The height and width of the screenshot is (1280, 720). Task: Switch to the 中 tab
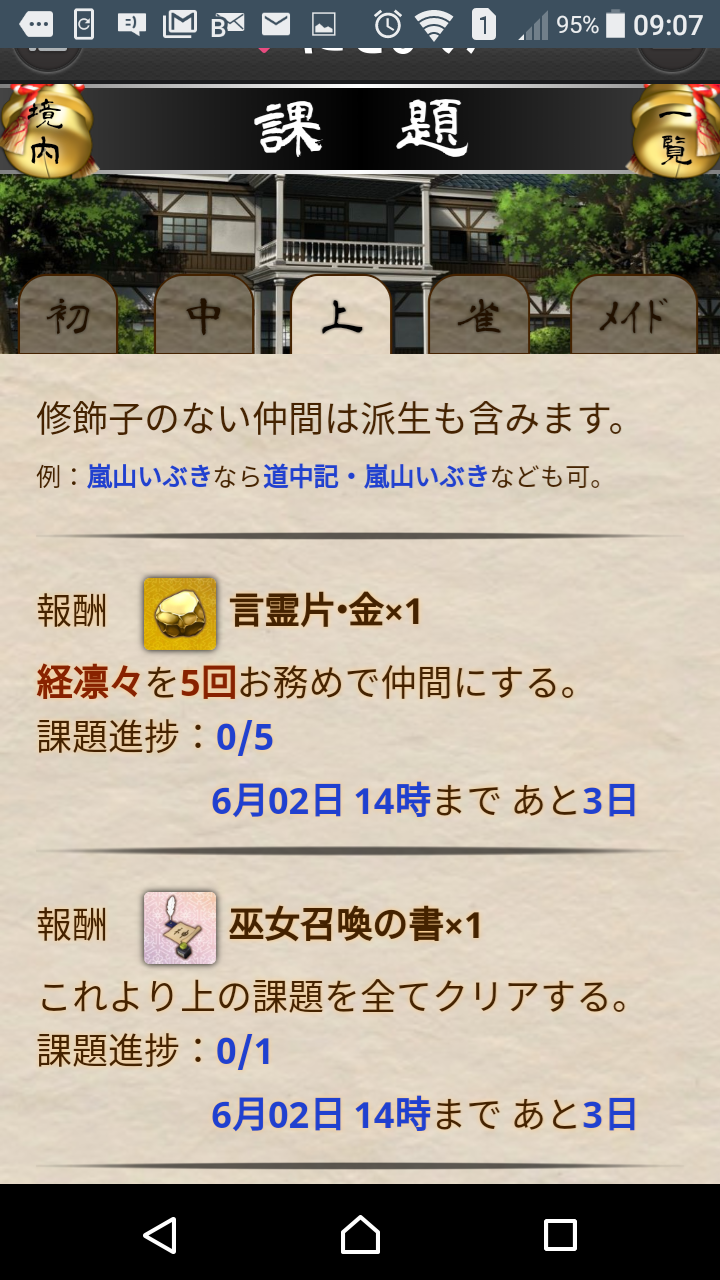(x=204, y=316)
